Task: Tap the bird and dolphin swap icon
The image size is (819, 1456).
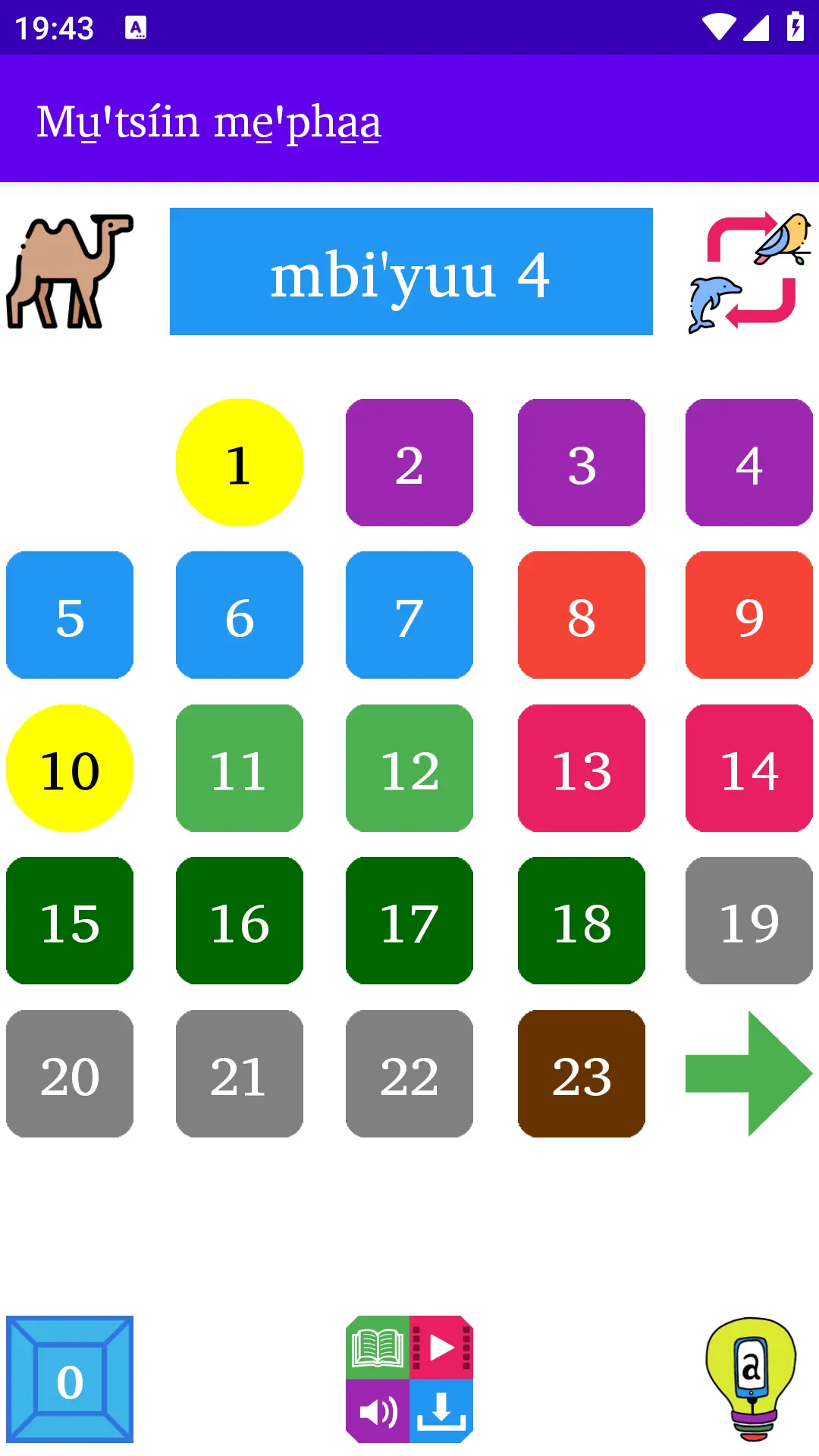Action: (749, 271)
